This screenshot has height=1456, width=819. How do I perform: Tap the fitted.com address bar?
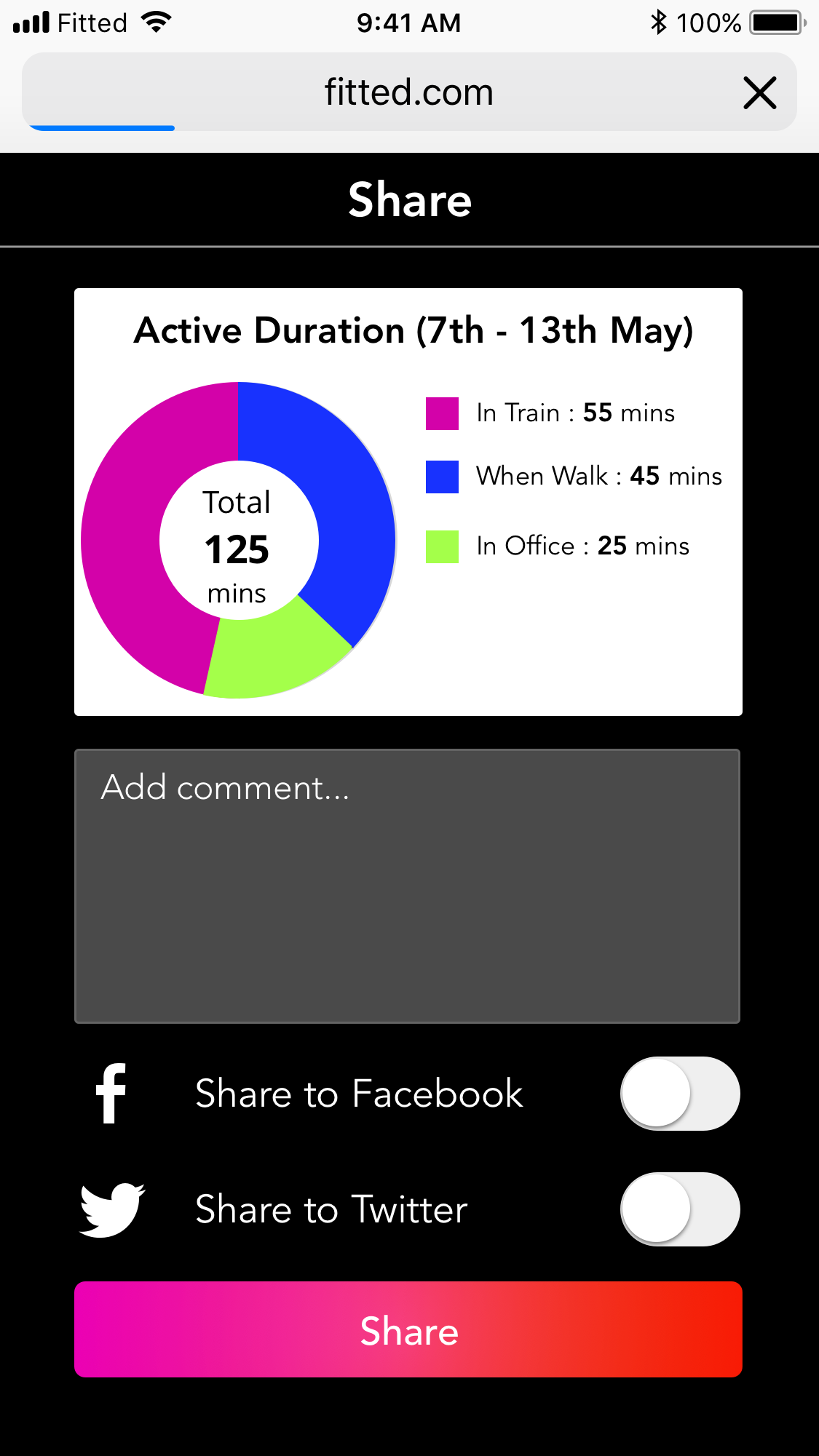409,92
